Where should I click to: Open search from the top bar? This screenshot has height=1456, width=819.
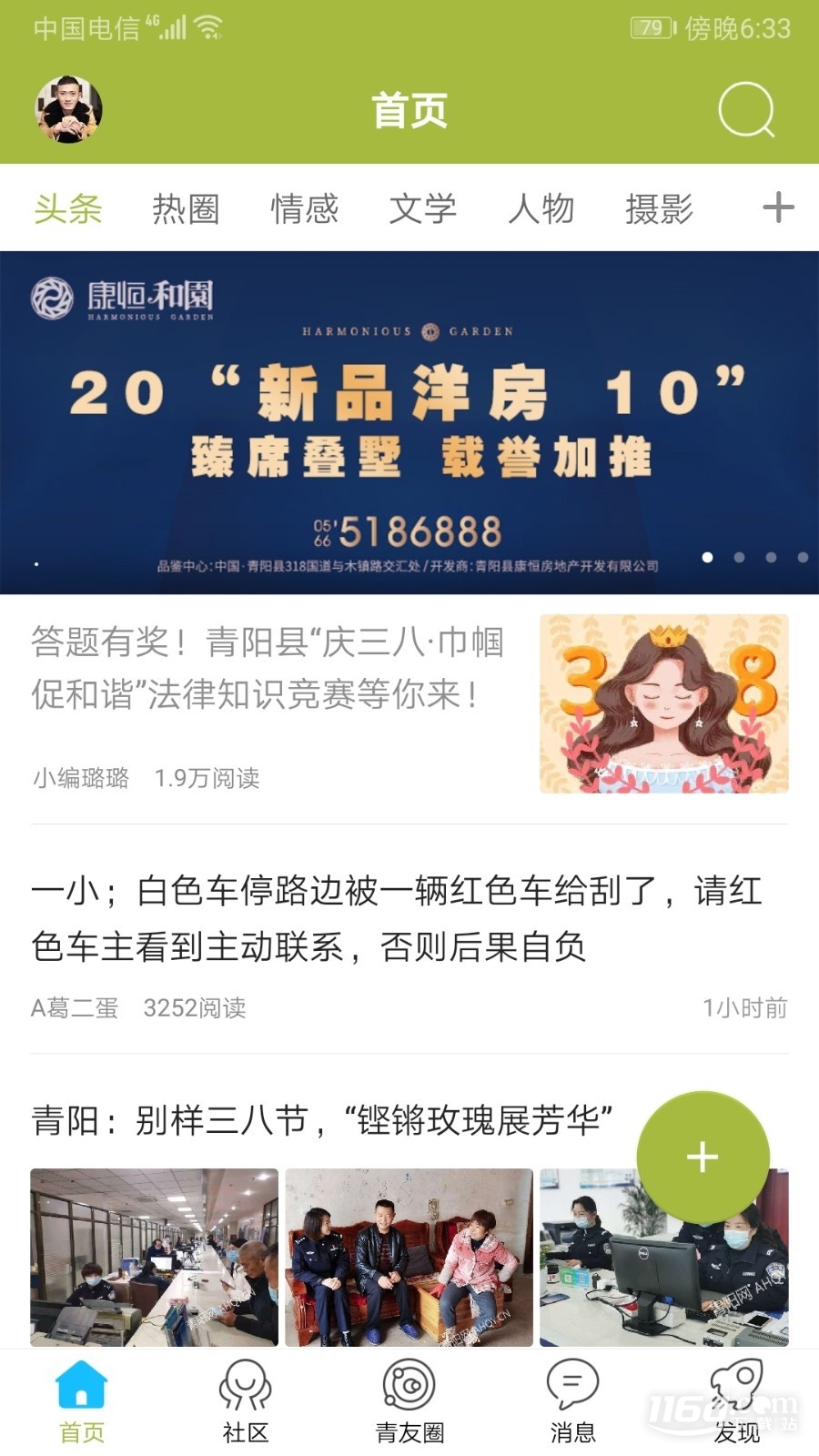[x=746, y=109]
